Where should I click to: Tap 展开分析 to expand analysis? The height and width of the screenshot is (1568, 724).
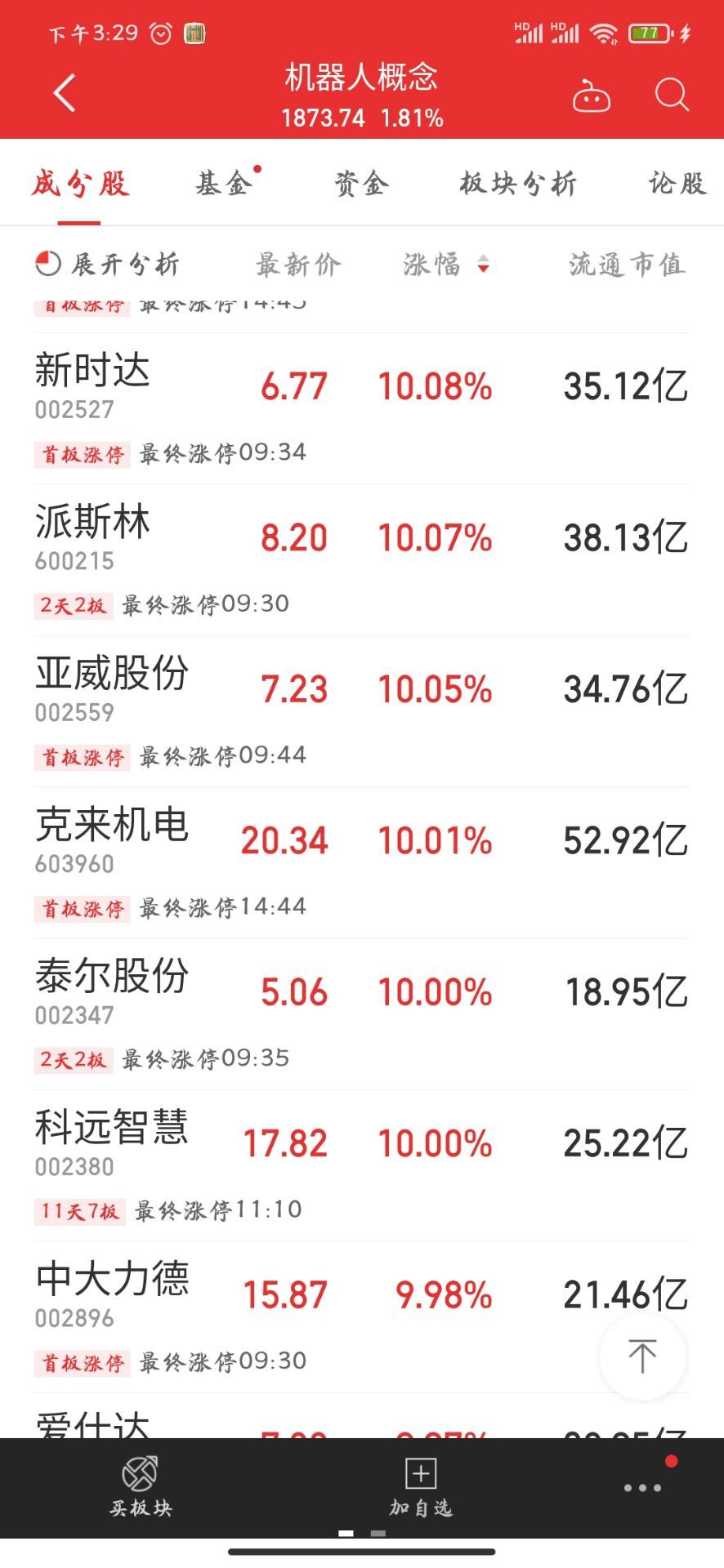click(108, 264)
